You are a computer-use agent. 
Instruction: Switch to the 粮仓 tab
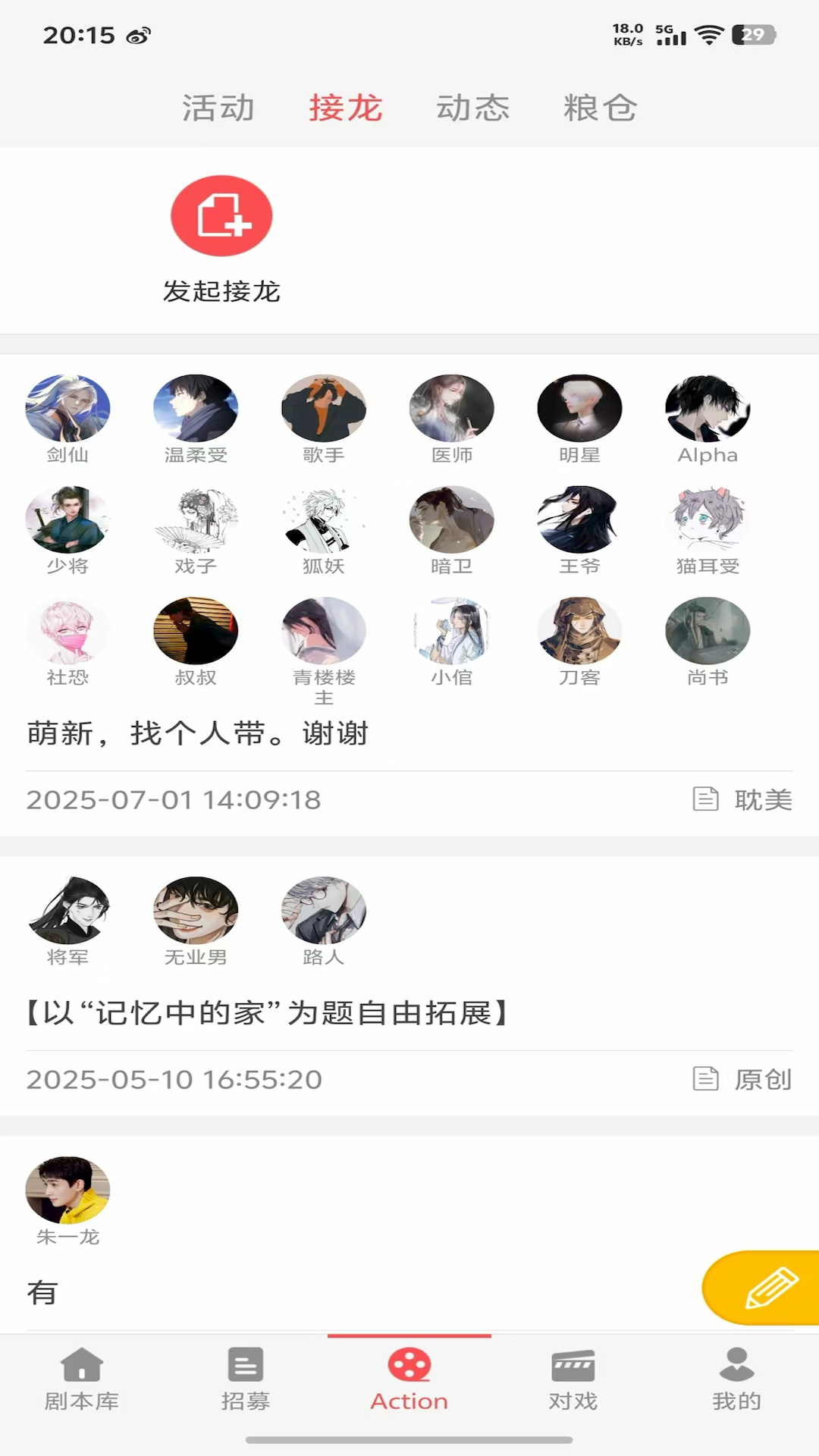pyautogui.click(x=599, y=108)
